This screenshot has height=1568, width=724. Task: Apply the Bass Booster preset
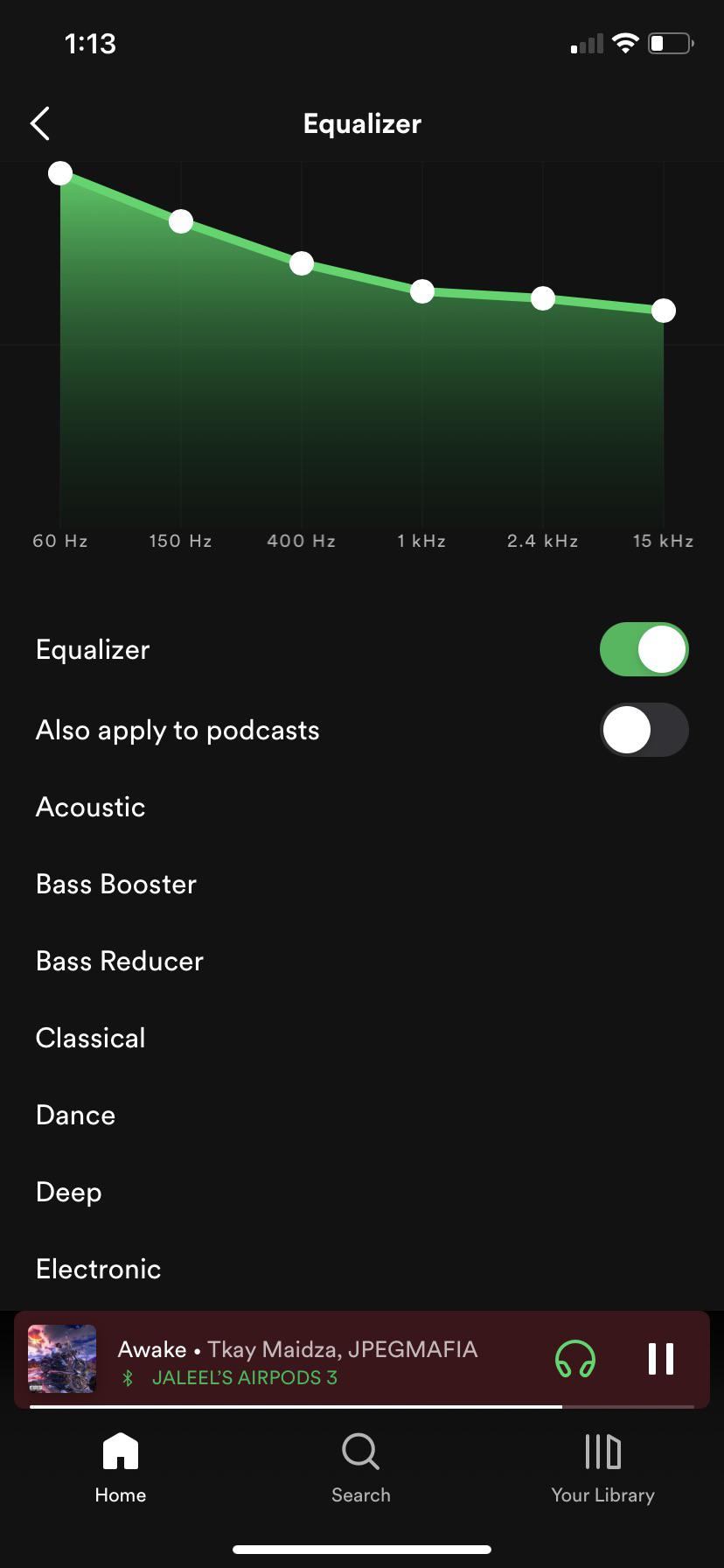[x=115, y=884]
